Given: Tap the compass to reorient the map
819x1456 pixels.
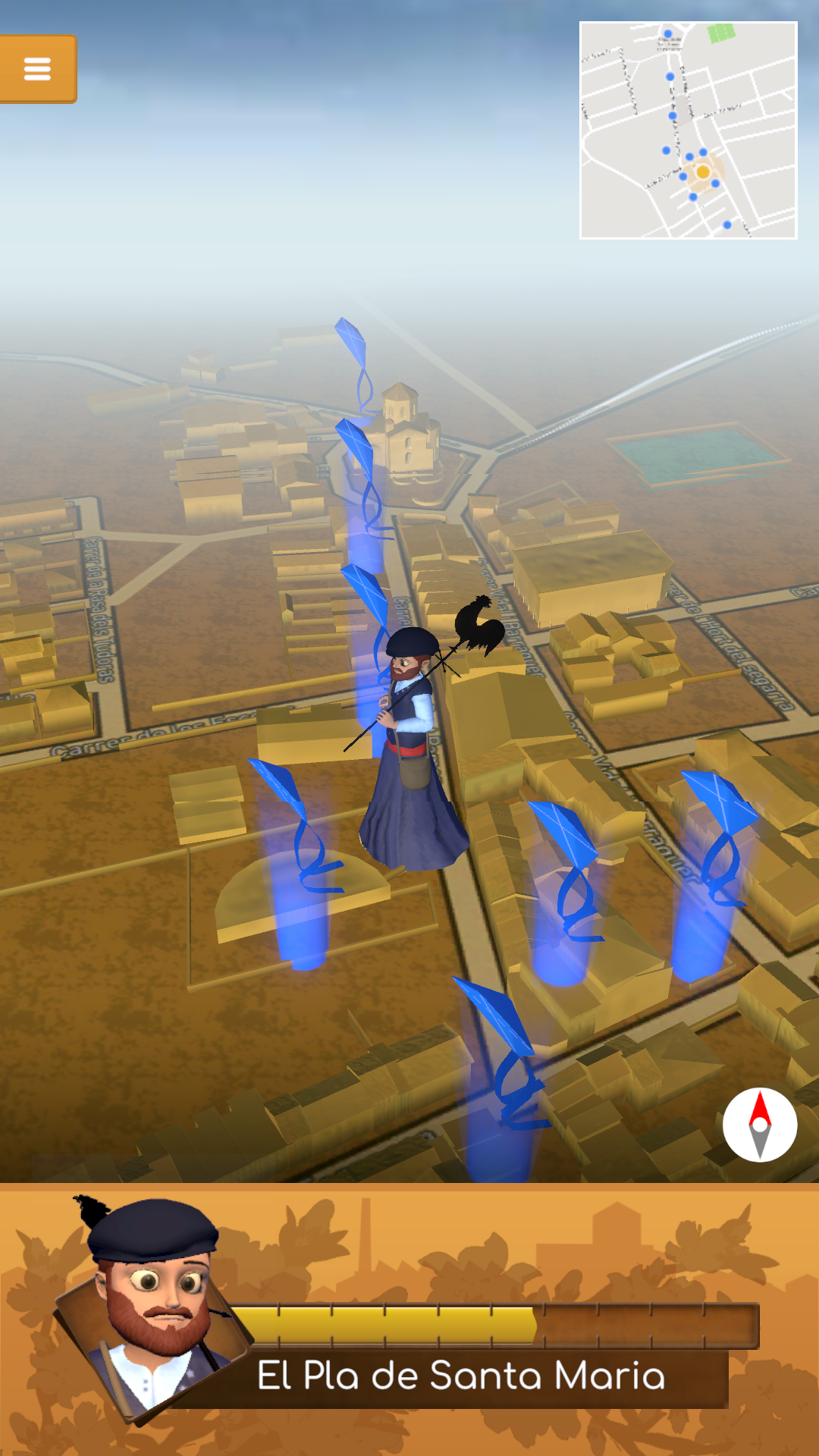Looking at the screenshot, I should coord(760,1125).
